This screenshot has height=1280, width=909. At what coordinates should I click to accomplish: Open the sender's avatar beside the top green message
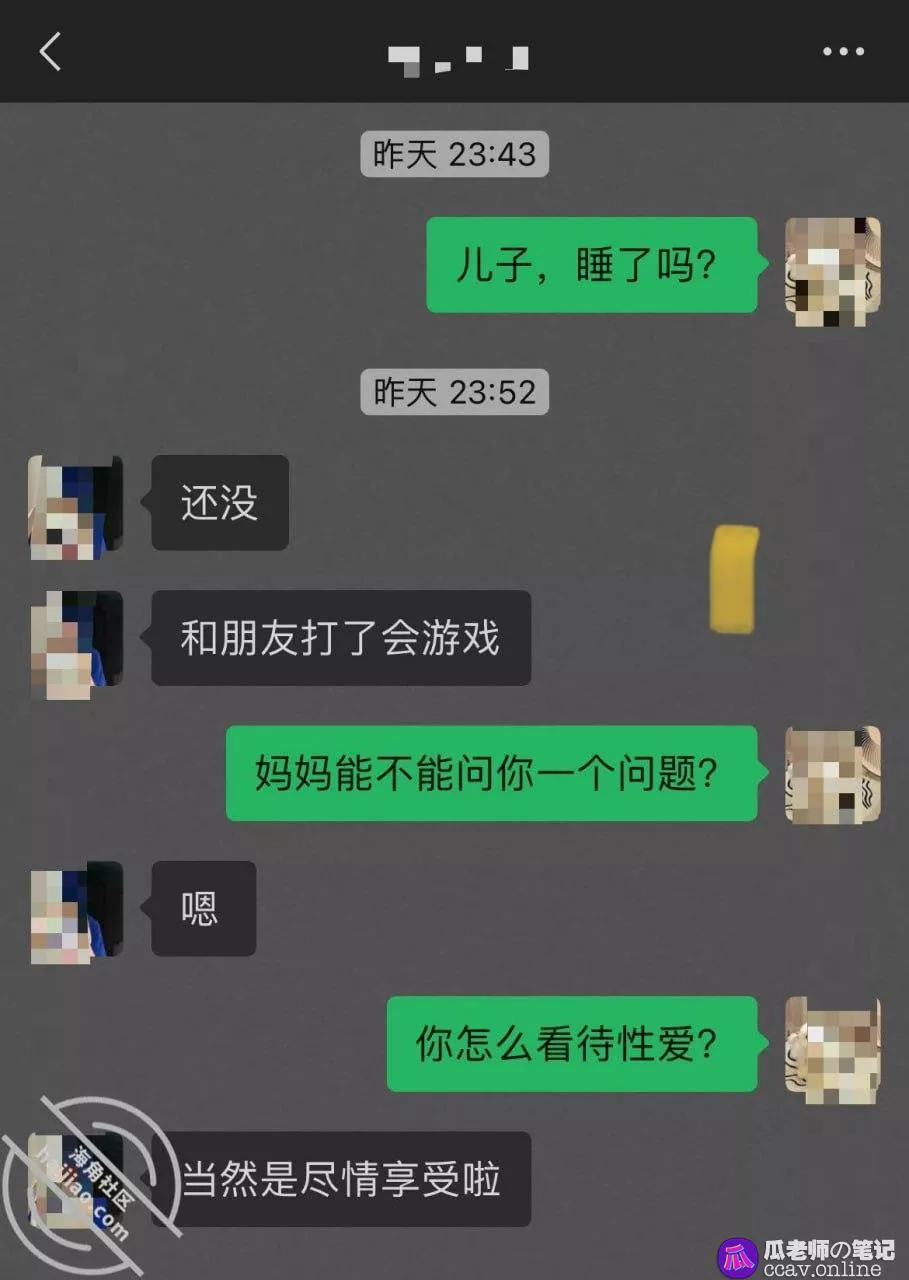pos(832,271)
